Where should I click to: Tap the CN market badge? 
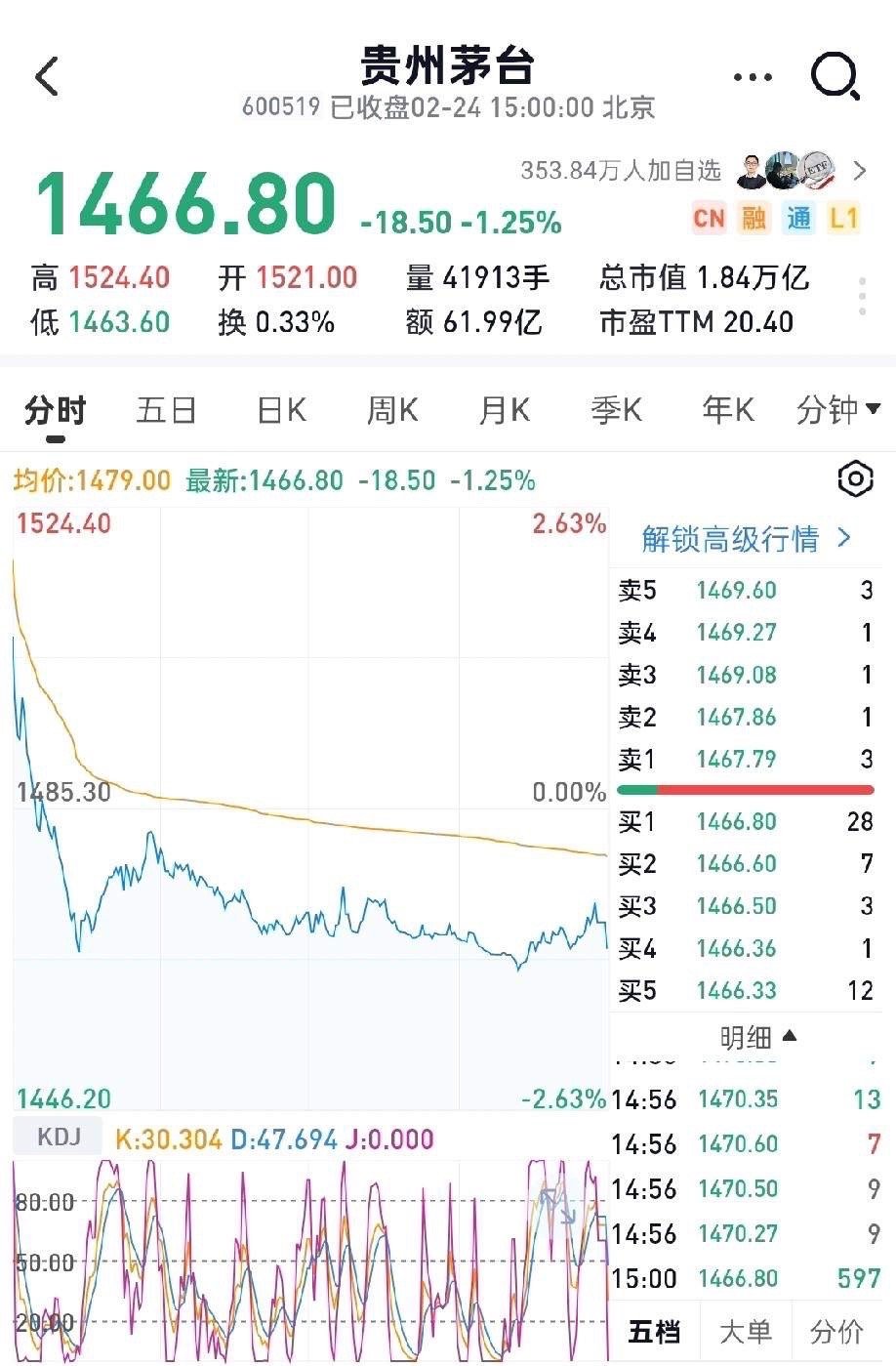[710, 218]
